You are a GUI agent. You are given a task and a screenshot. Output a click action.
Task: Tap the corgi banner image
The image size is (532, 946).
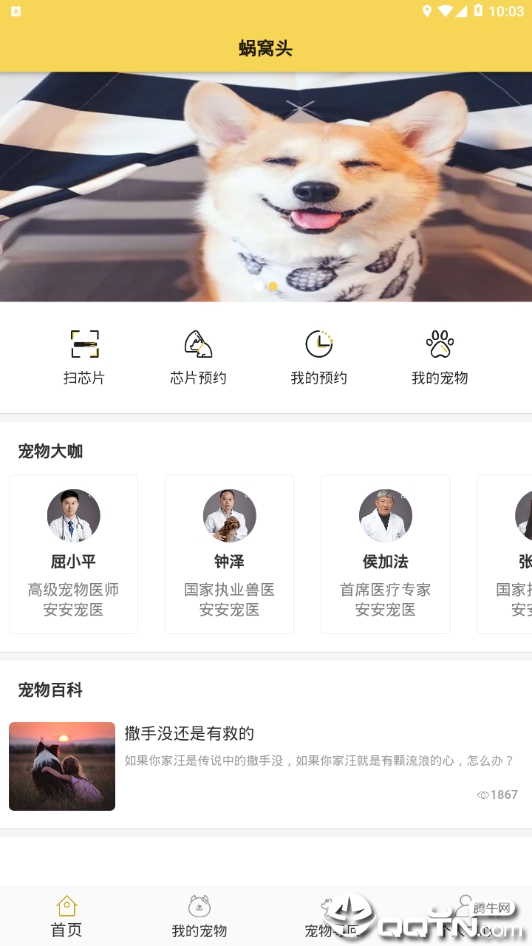[x=266, y=187]
